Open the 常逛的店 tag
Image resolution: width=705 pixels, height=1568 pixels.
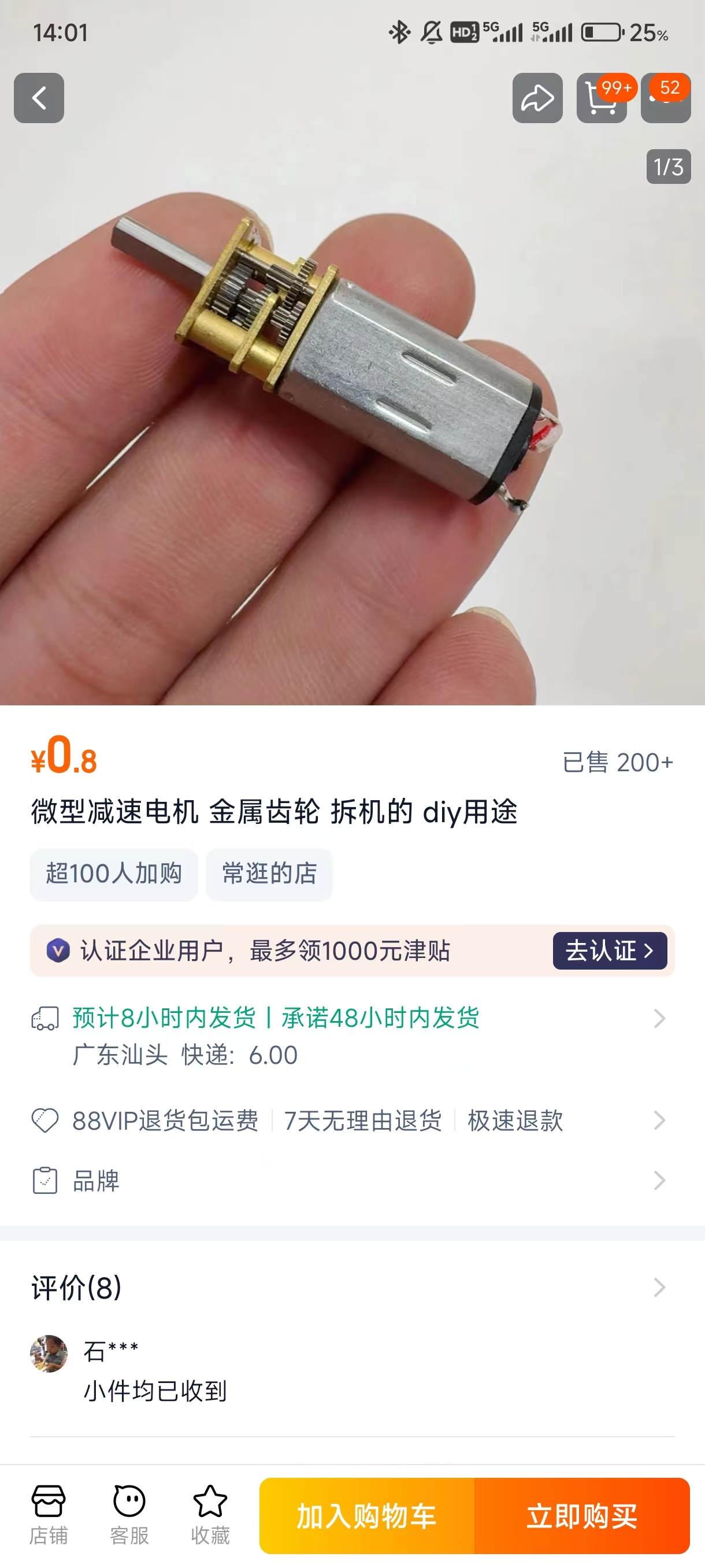(269, 874)
